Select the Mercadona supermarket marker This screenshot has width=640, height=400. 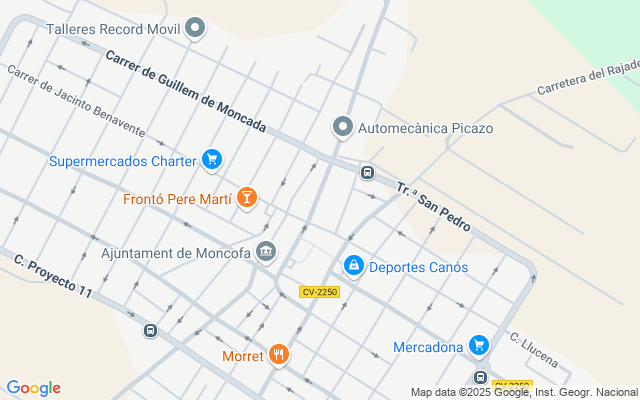tap(479, 346)
